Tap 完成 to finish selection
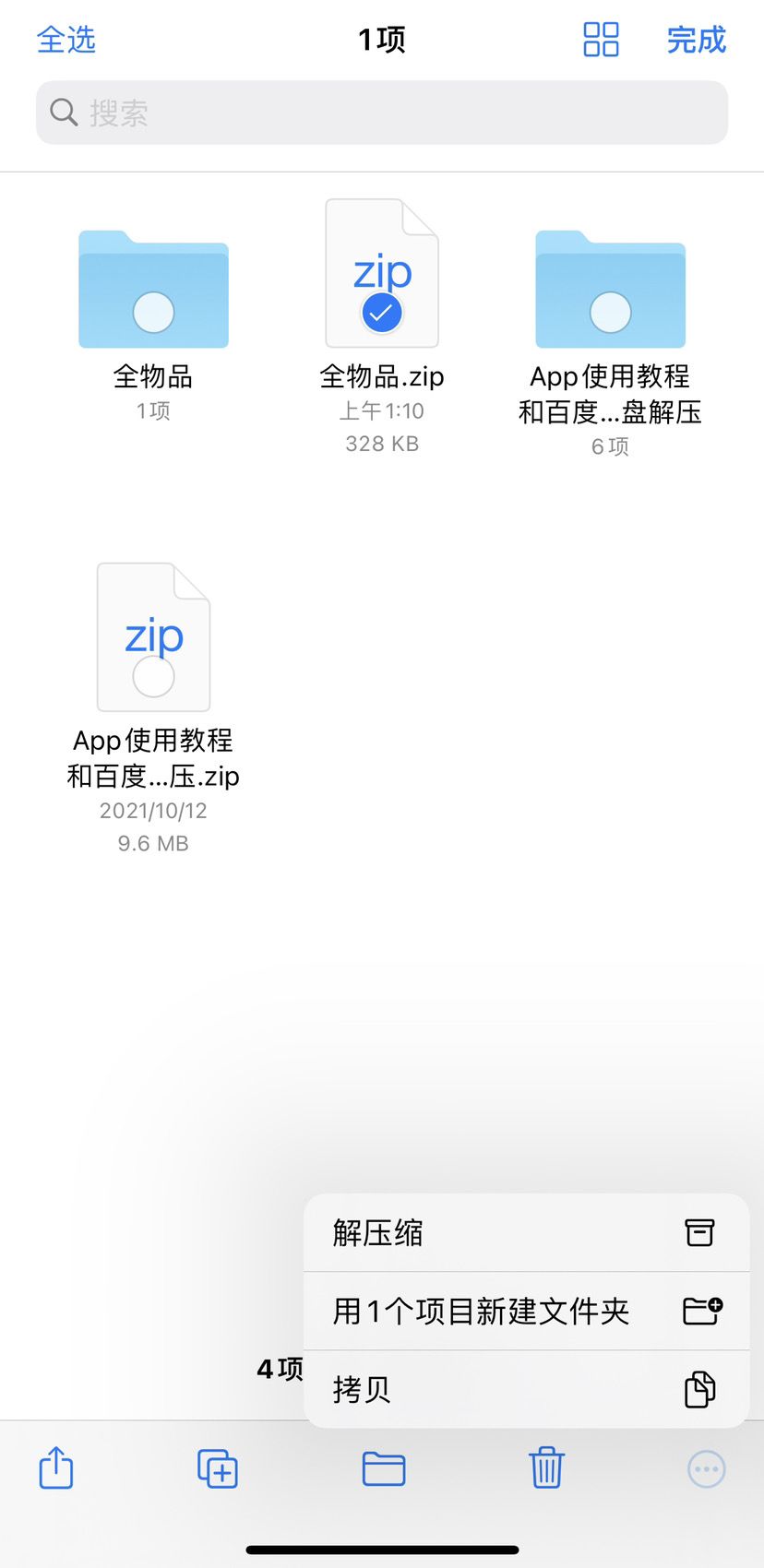The width and height of the screenshot is (764, 1568). click(697, 40)
